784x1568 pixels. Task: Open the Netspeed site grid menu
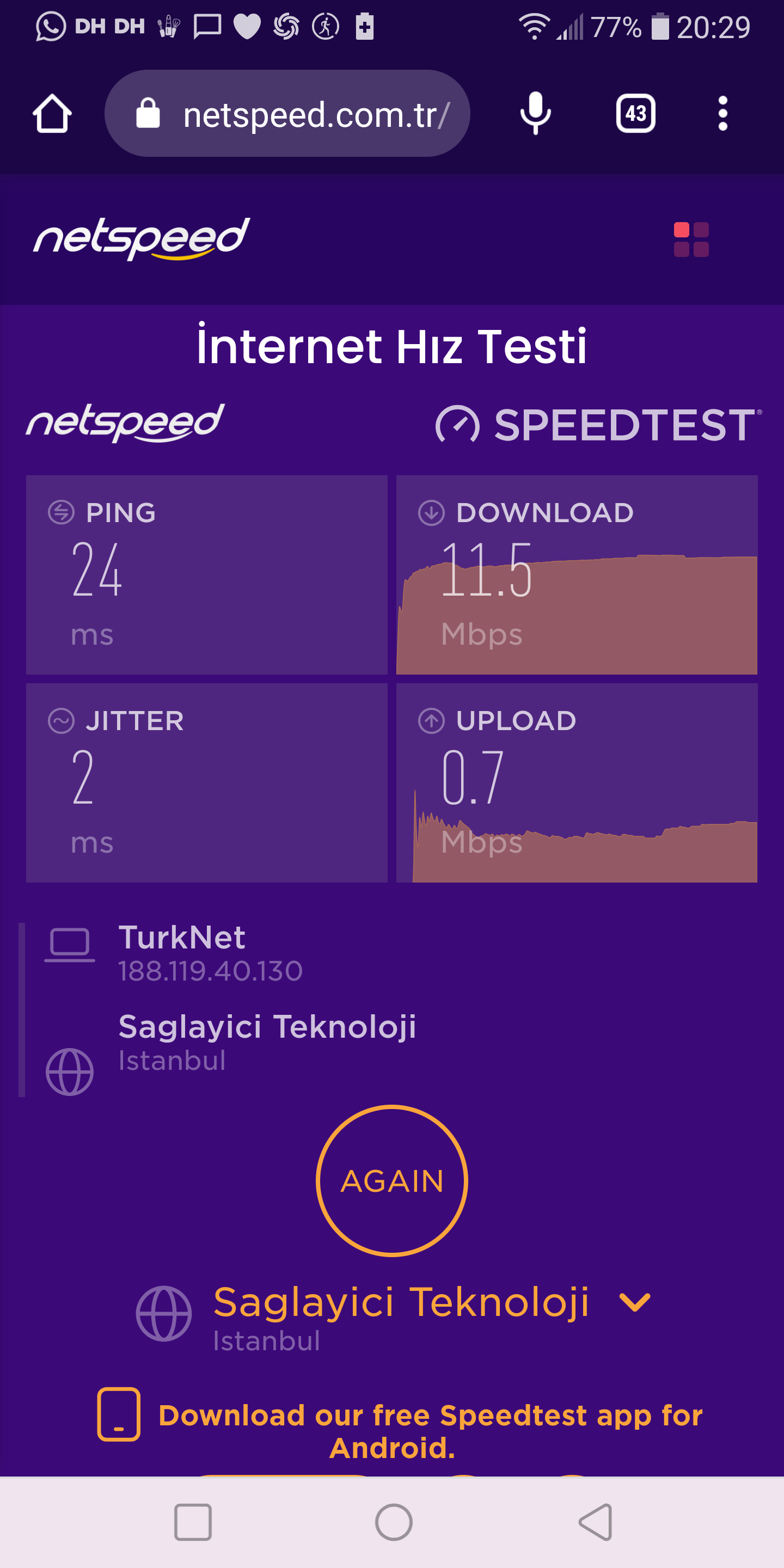pos(691,239)
